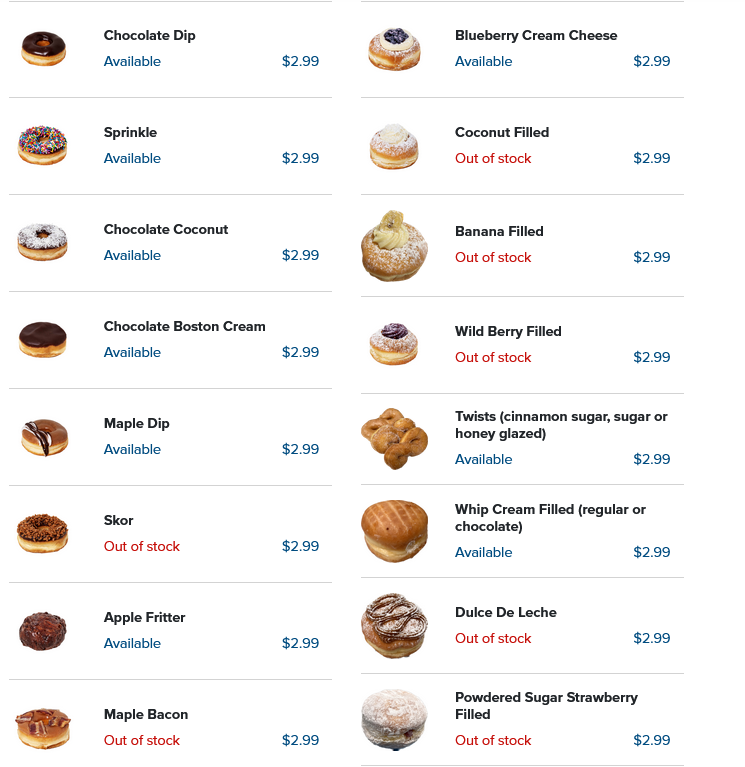Open the Chocolate Dip donut item
This screenshot has width=745, height=767.
150,36
